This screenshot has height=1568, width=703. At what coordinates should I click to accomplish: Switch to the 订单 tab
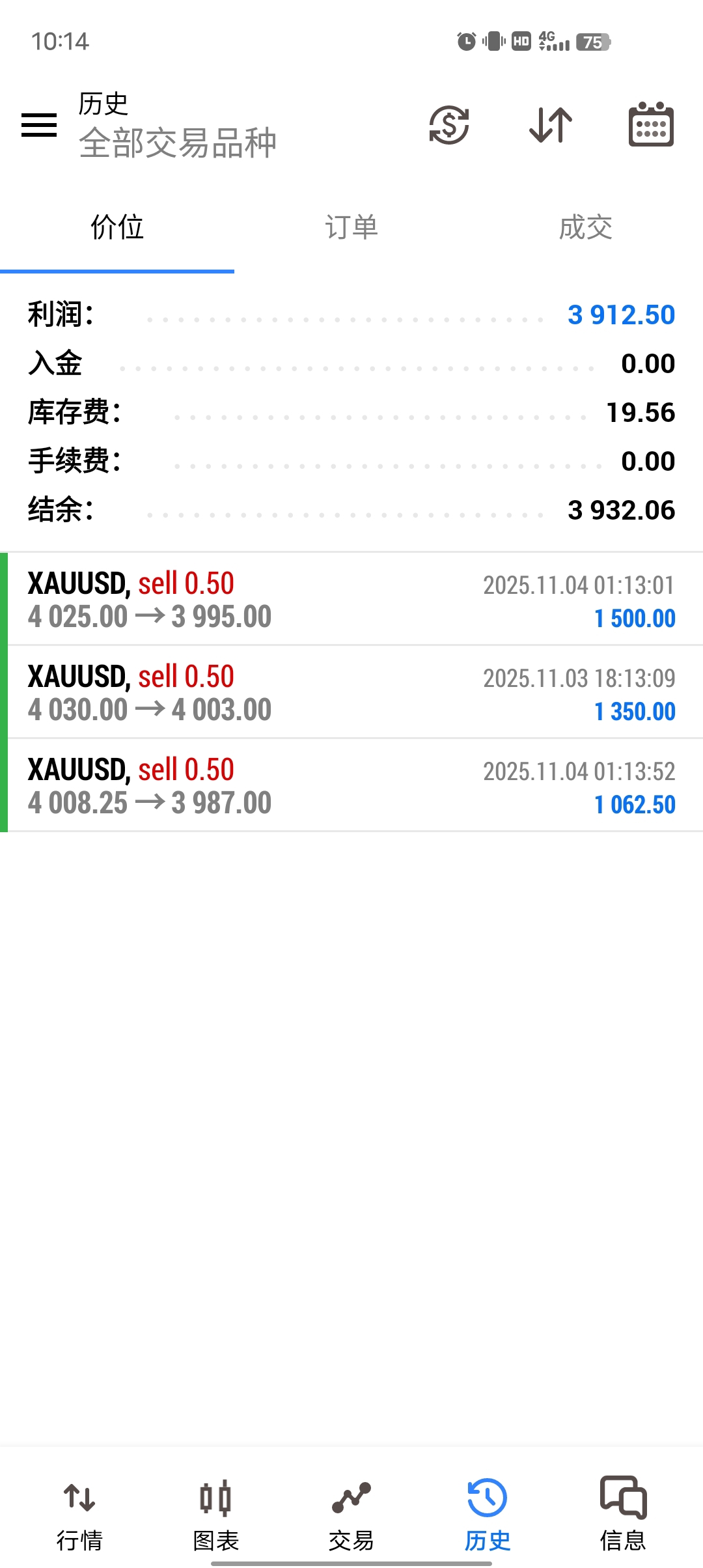tap(351, 228)
